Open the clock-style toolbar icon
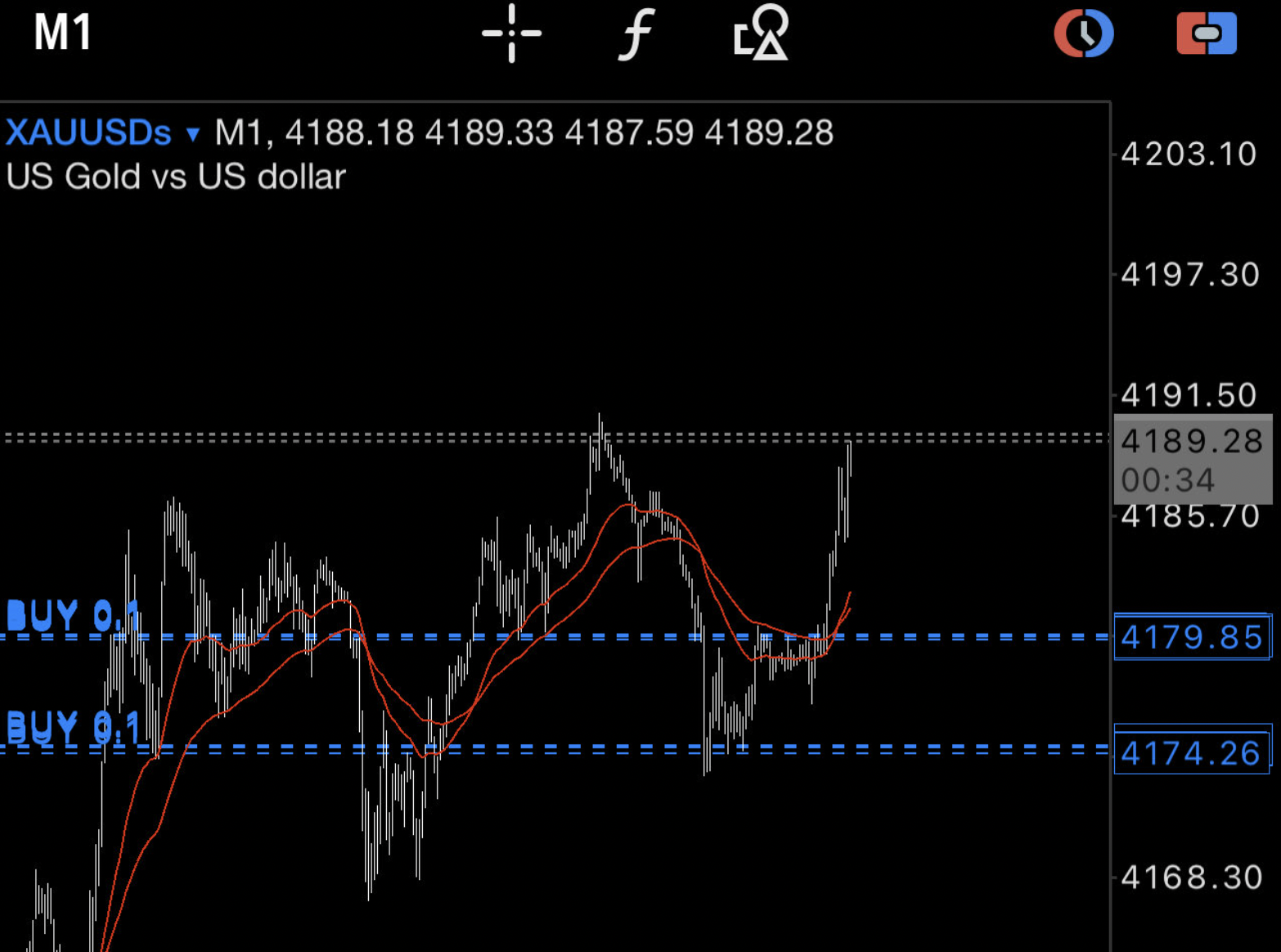1281x952 pixels. point(1083,33)
